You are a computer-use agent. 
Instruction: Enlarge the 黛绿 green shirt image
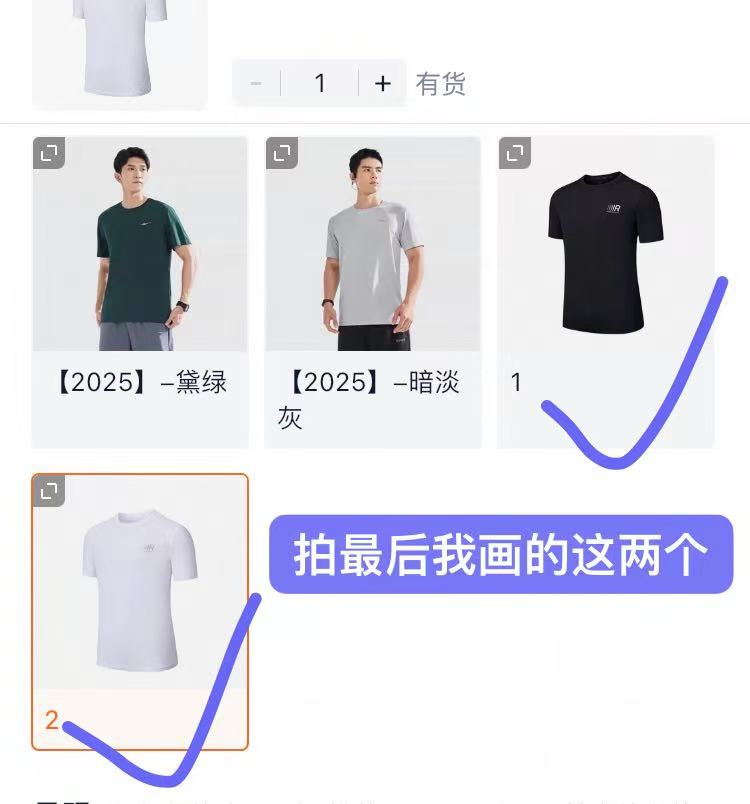click(x=49, y=153)
